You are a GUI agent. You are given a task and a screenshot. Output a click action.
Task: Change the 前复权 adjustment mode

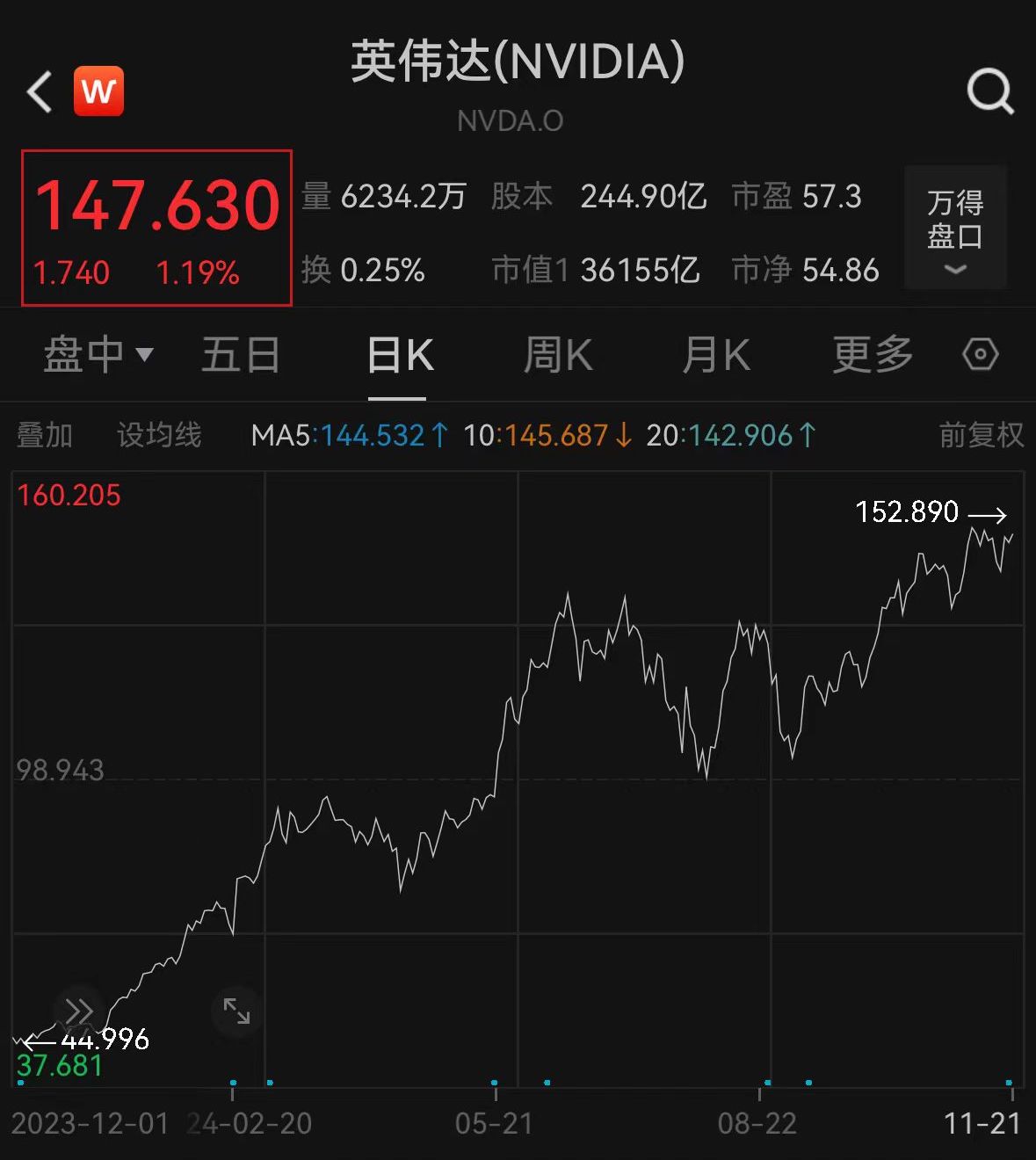click(x=981, y=435)
